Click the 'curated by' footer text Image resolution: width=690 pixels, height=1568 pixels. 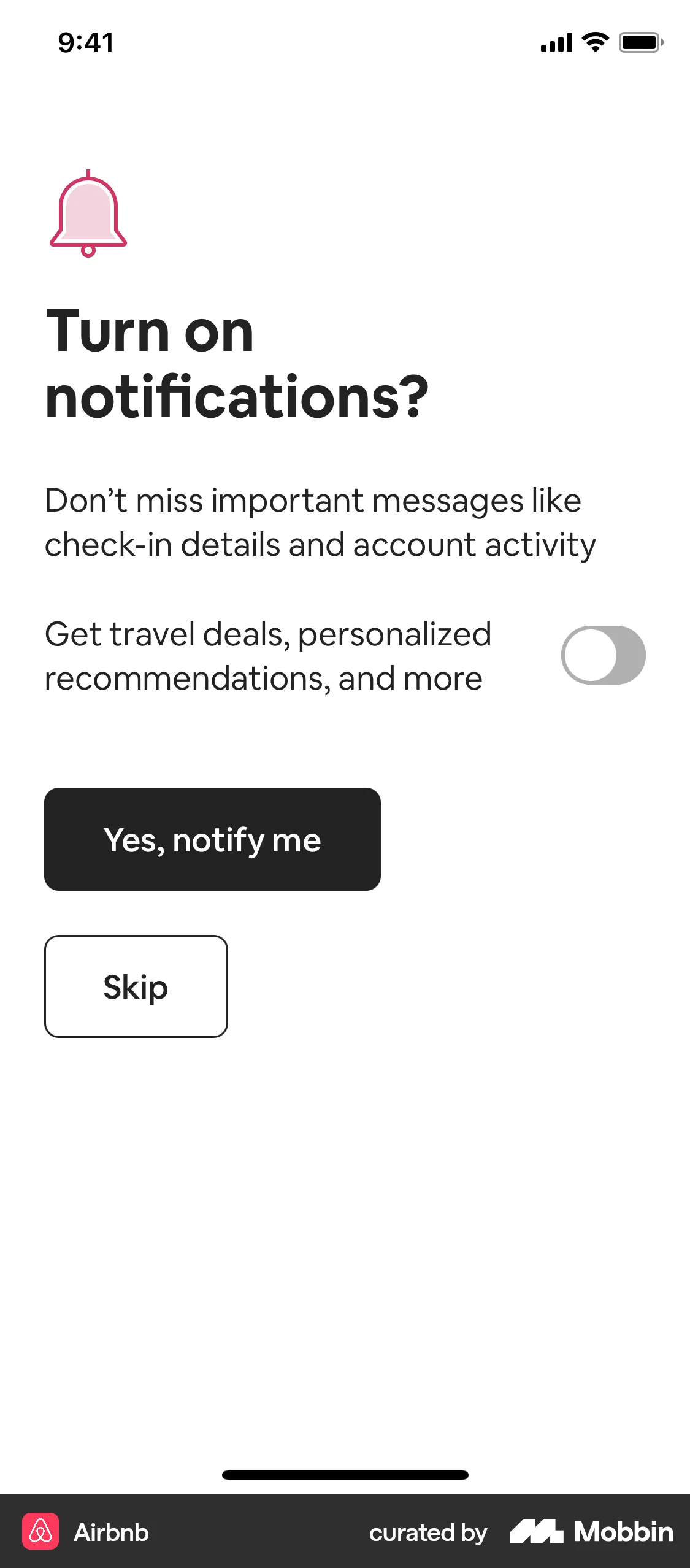[427, 1533]
